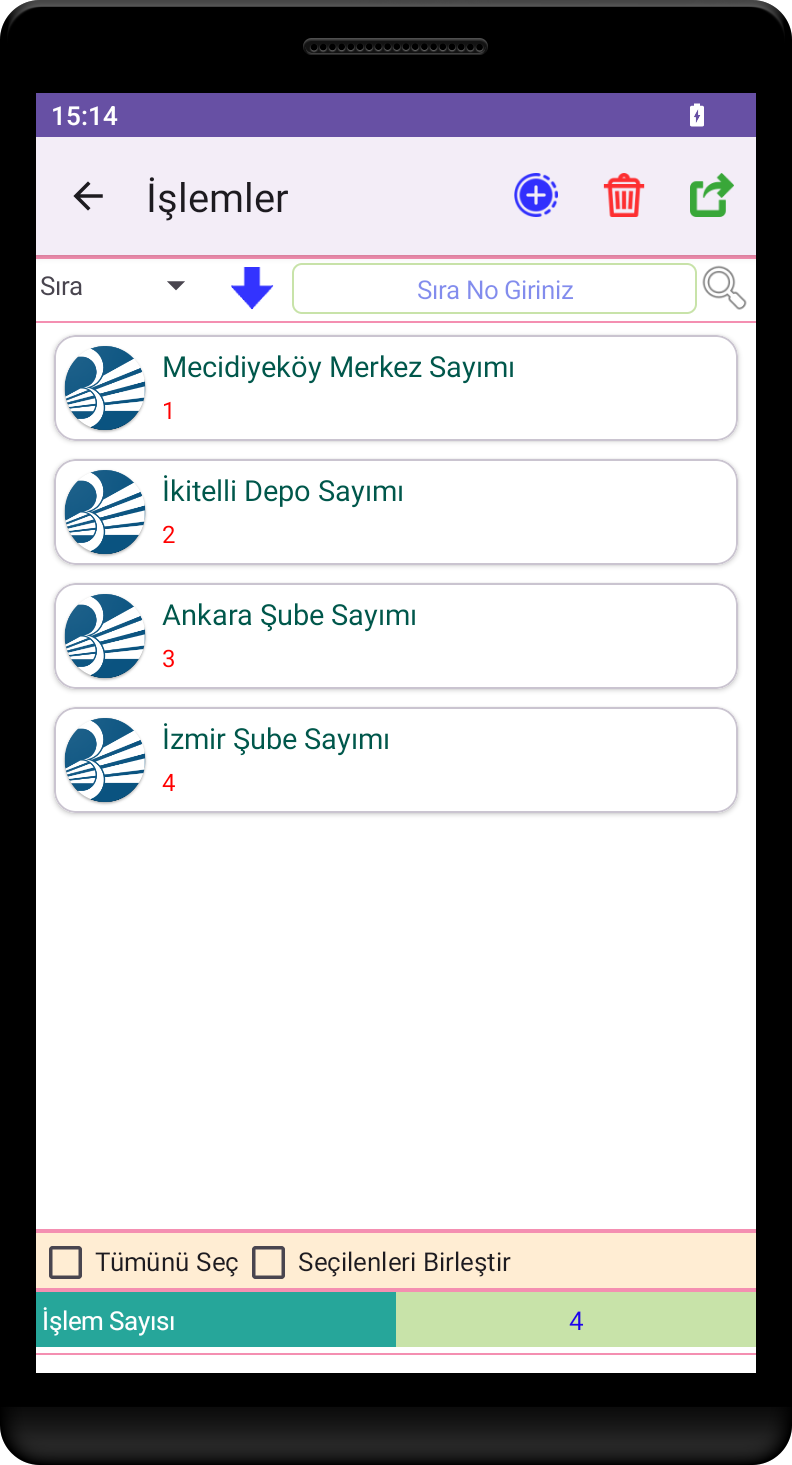
Task: Tap the magnifier search icon
Action: point(724,288)
